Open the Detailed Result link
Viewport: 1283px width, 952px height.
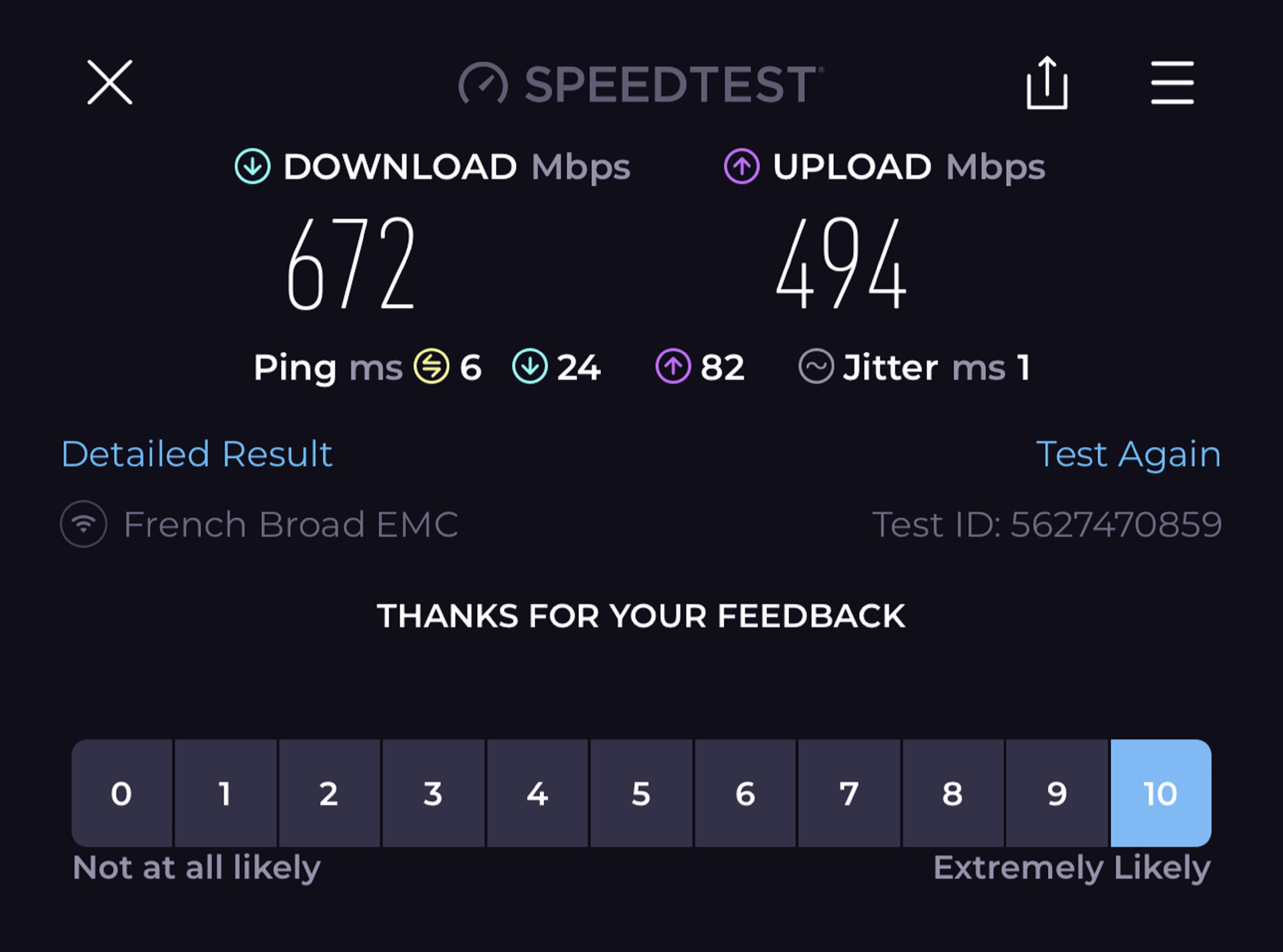tap(197, 454)
